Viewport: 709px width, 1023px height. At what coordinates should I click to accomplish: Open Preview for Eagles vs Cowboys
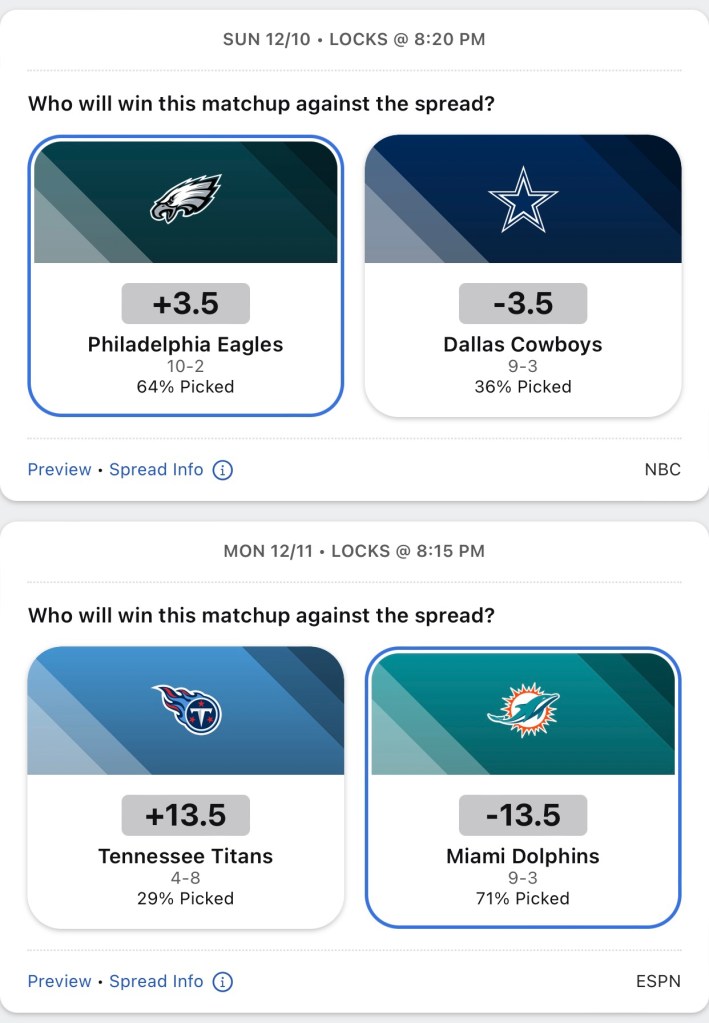point(59,469)
